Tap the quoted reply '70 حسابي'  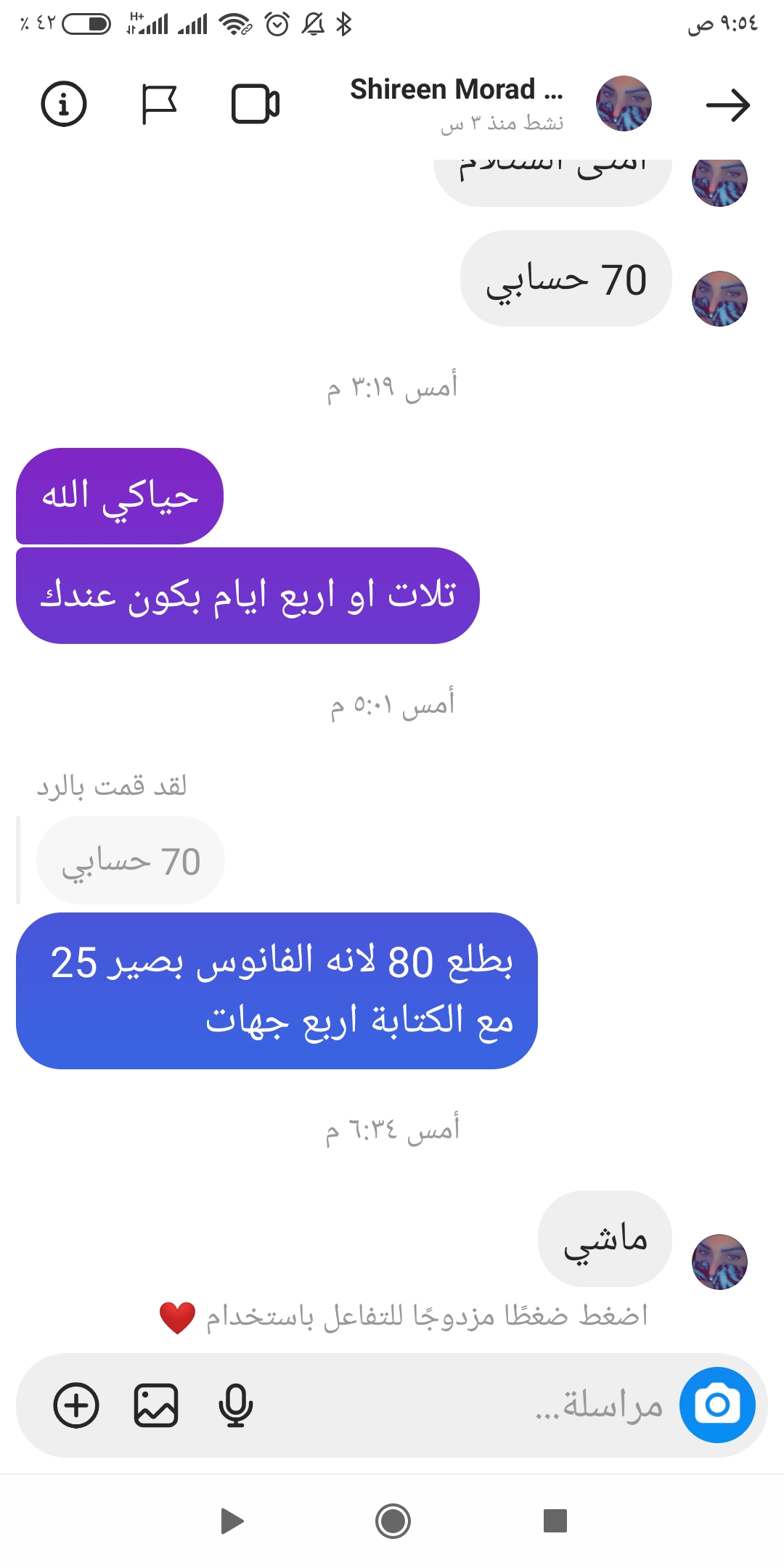pos(131,861)
